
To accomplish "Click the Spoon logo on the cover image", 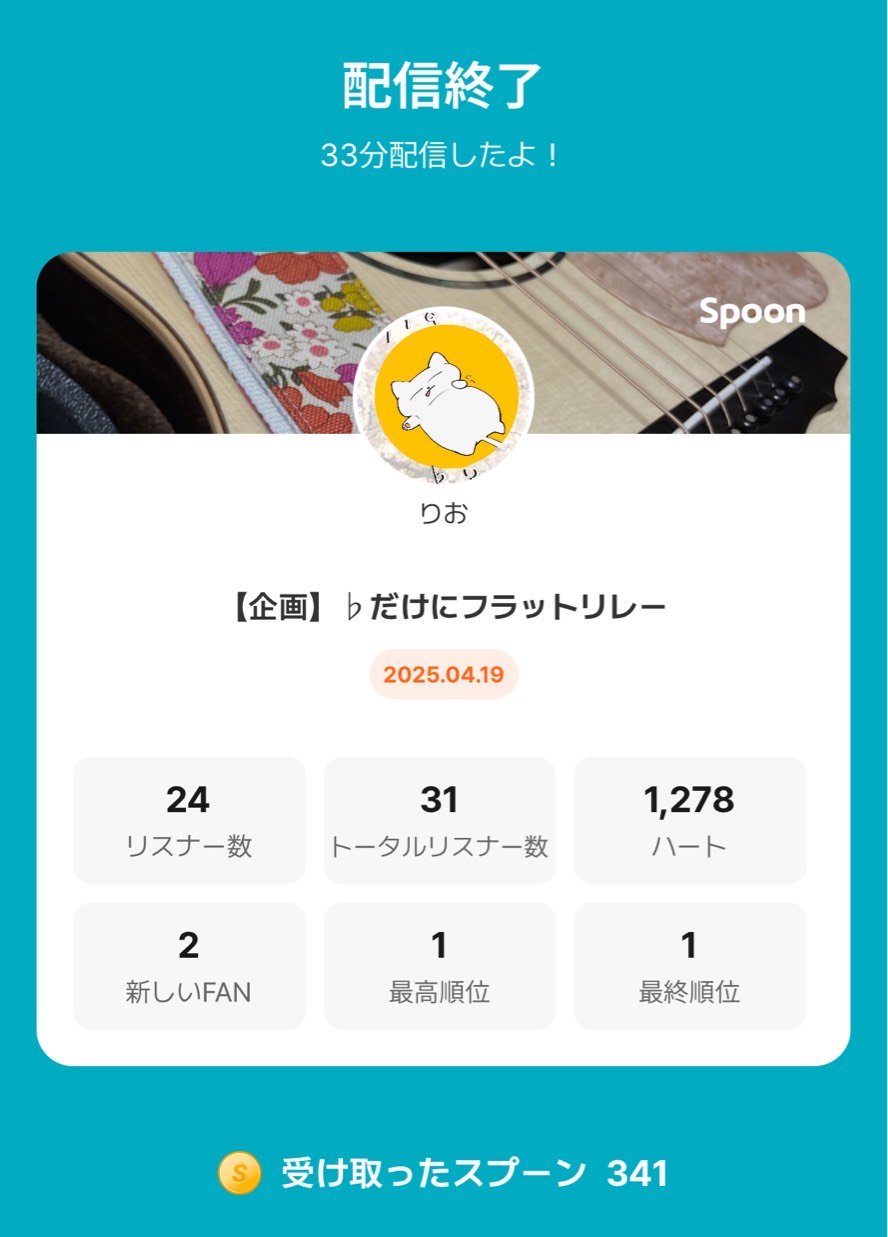I will click(x=751, y=312).
